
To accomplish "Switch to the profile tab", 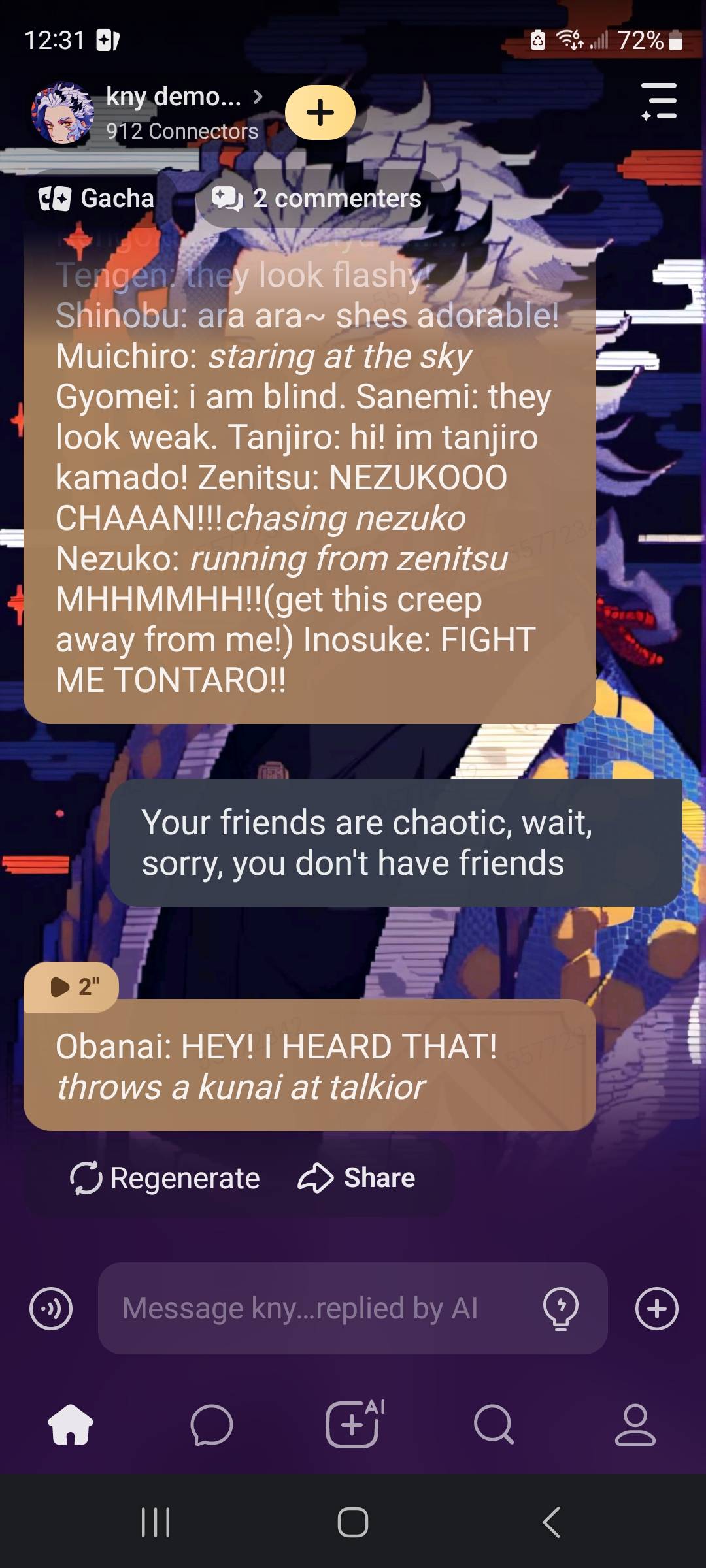I will pyautogui.click(x=635, y=1424).
